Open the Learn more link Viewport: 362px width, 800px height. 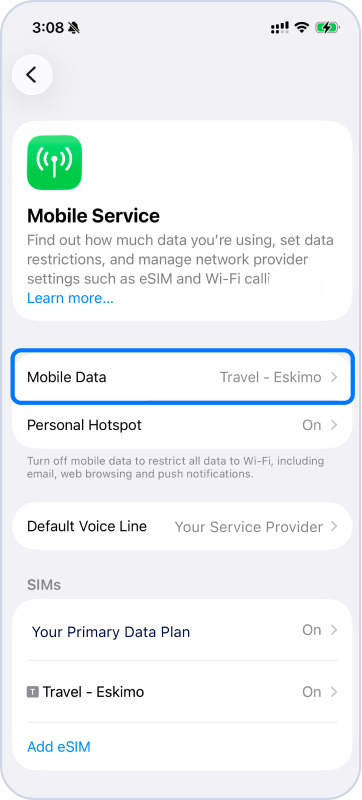pyautogui.click(x=70, y=298)
